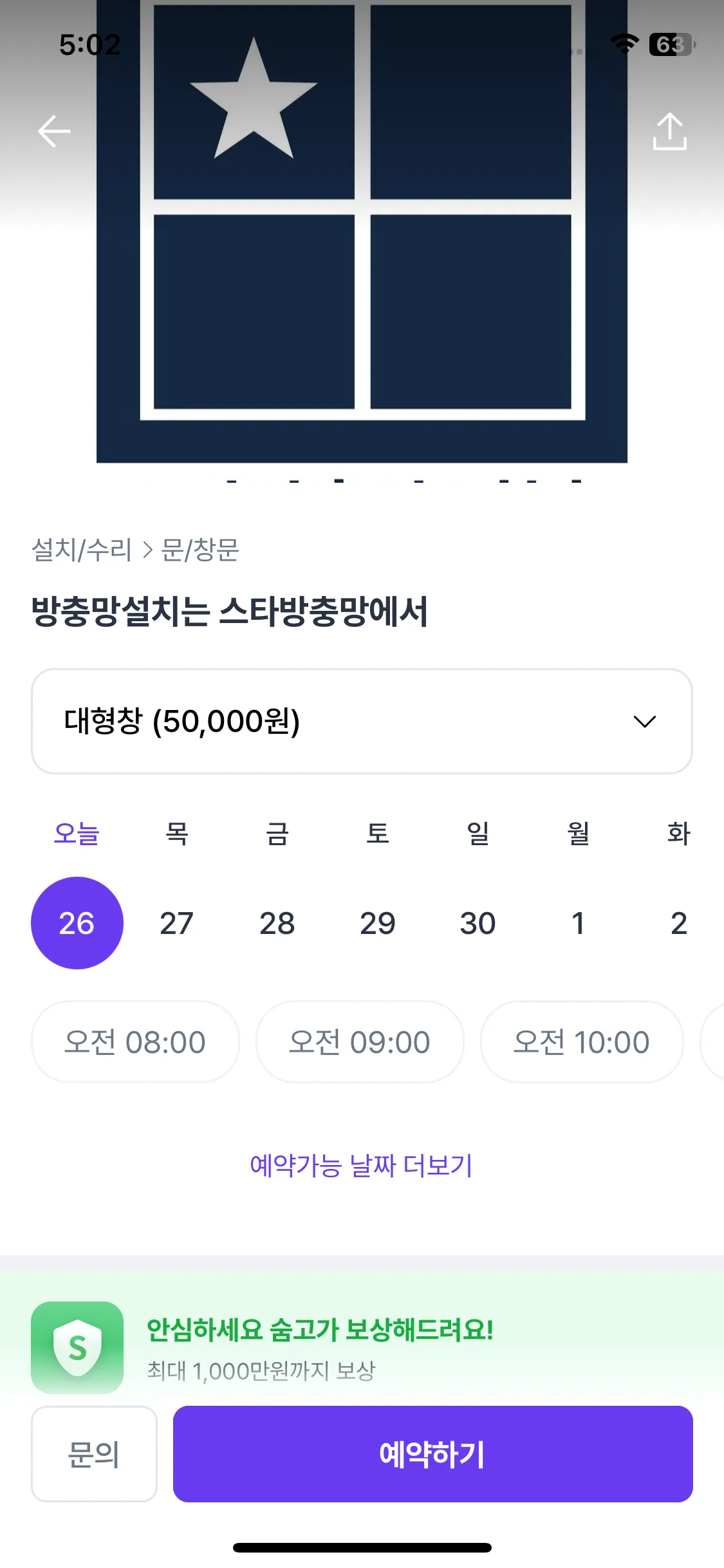Tap the 문의 inquiry button
The width and height of the screenshot is (724, 1568).
tap(94, 1453)
